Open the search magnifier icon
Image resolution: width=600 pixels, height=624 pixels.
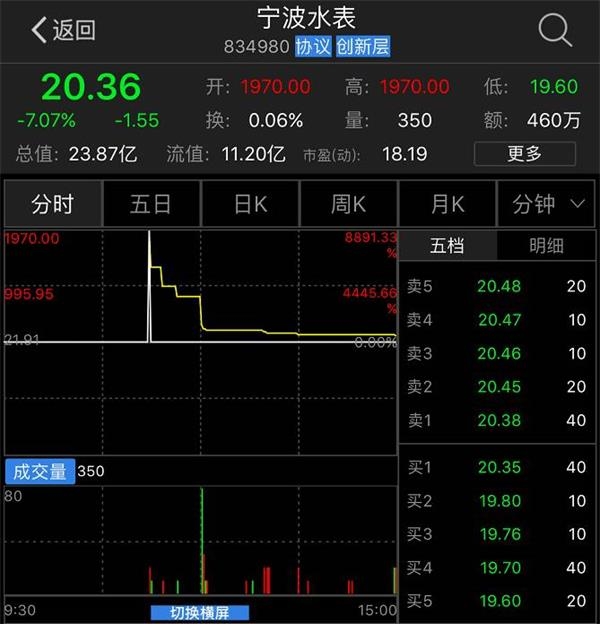[x=555, y=31]
